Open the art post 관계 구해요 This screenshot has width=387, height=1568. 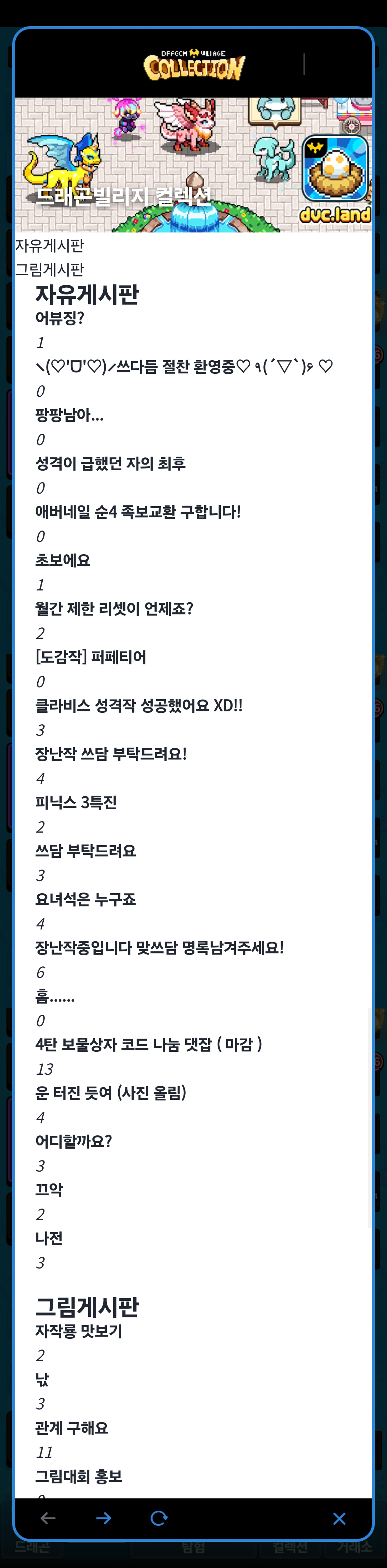tap(72, 1427)
